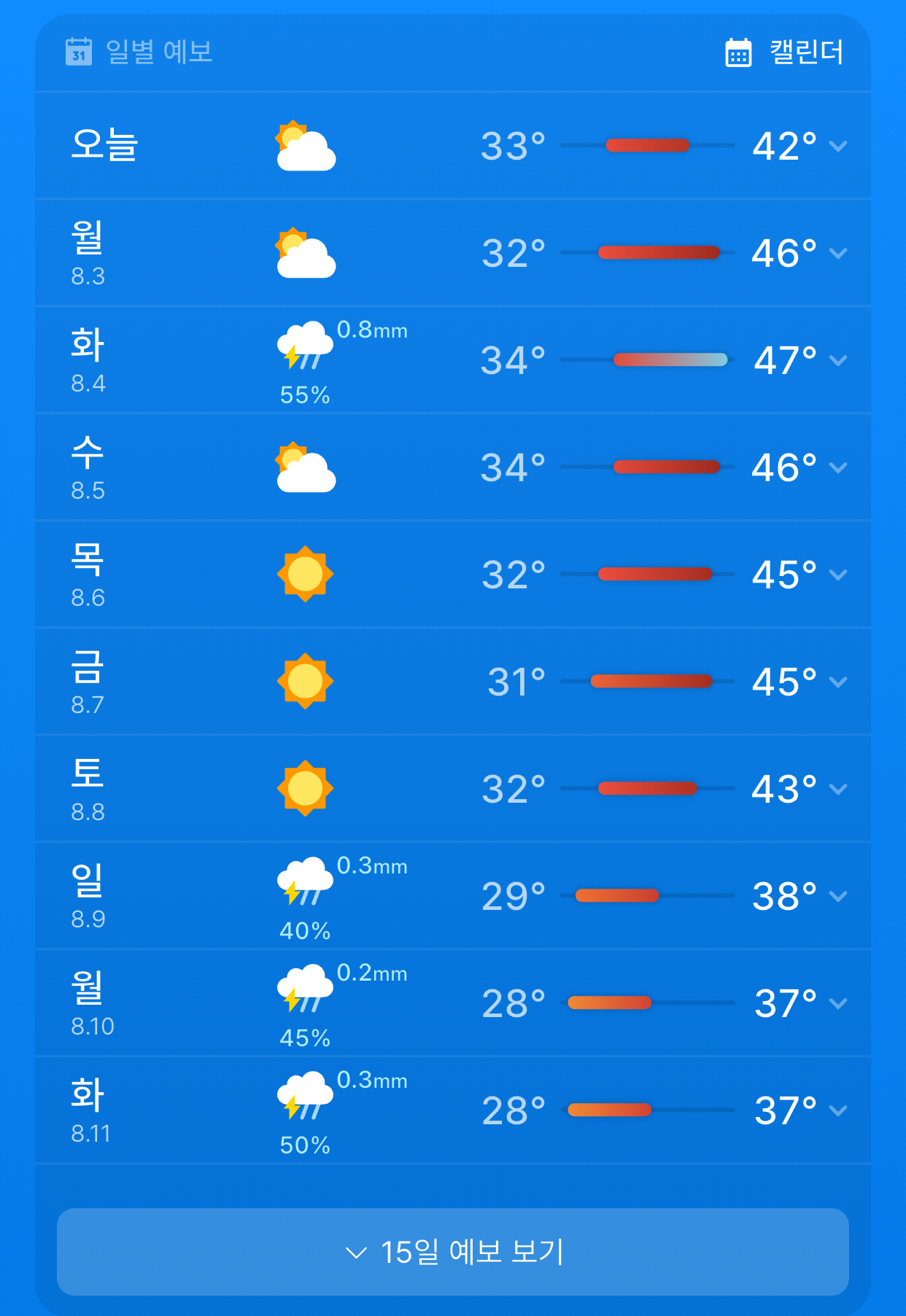This screenshot has height=1316, width=906.
Task: Expand the 월 8.10 forecast row
Action: 453,1002
